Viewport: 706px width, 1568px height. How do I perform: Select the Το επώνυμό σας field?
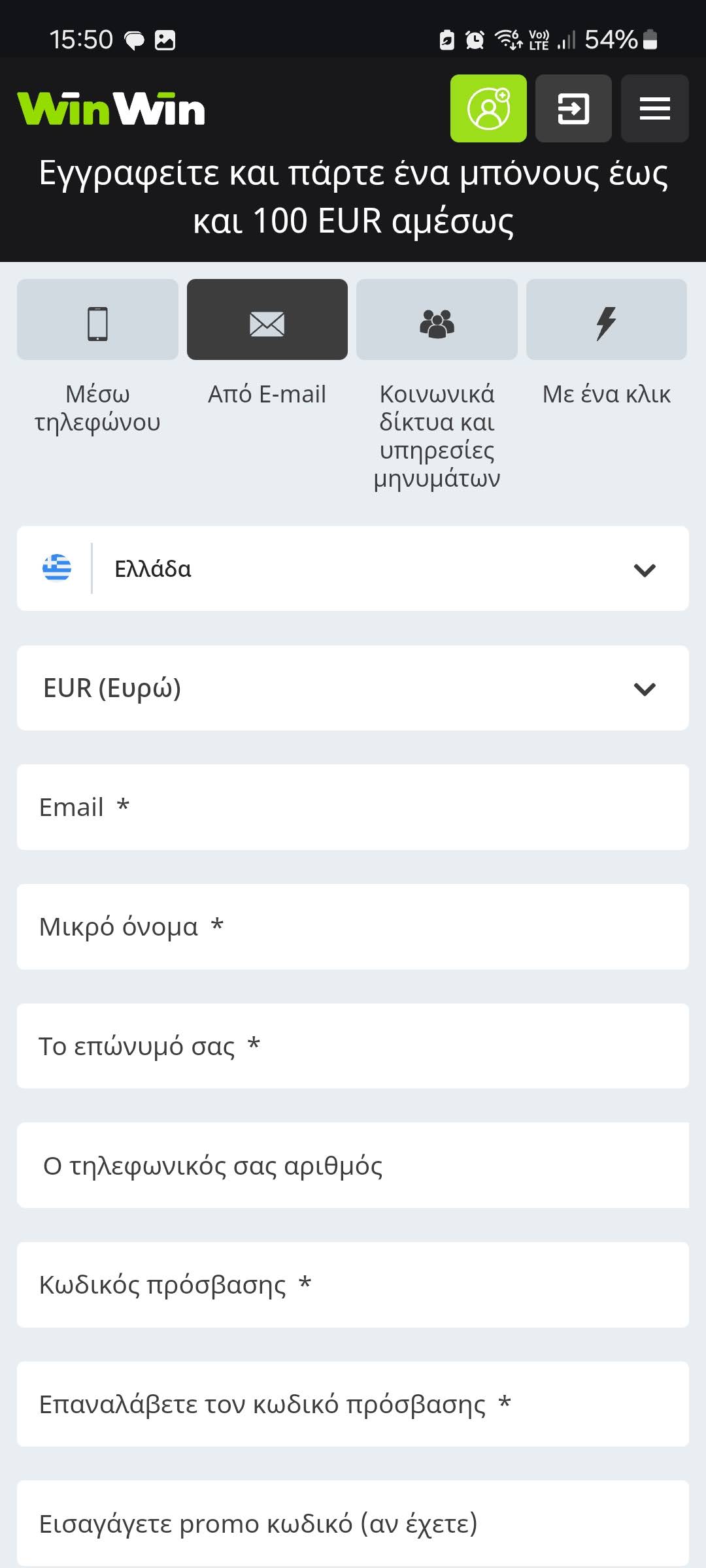click(353, 1046)
